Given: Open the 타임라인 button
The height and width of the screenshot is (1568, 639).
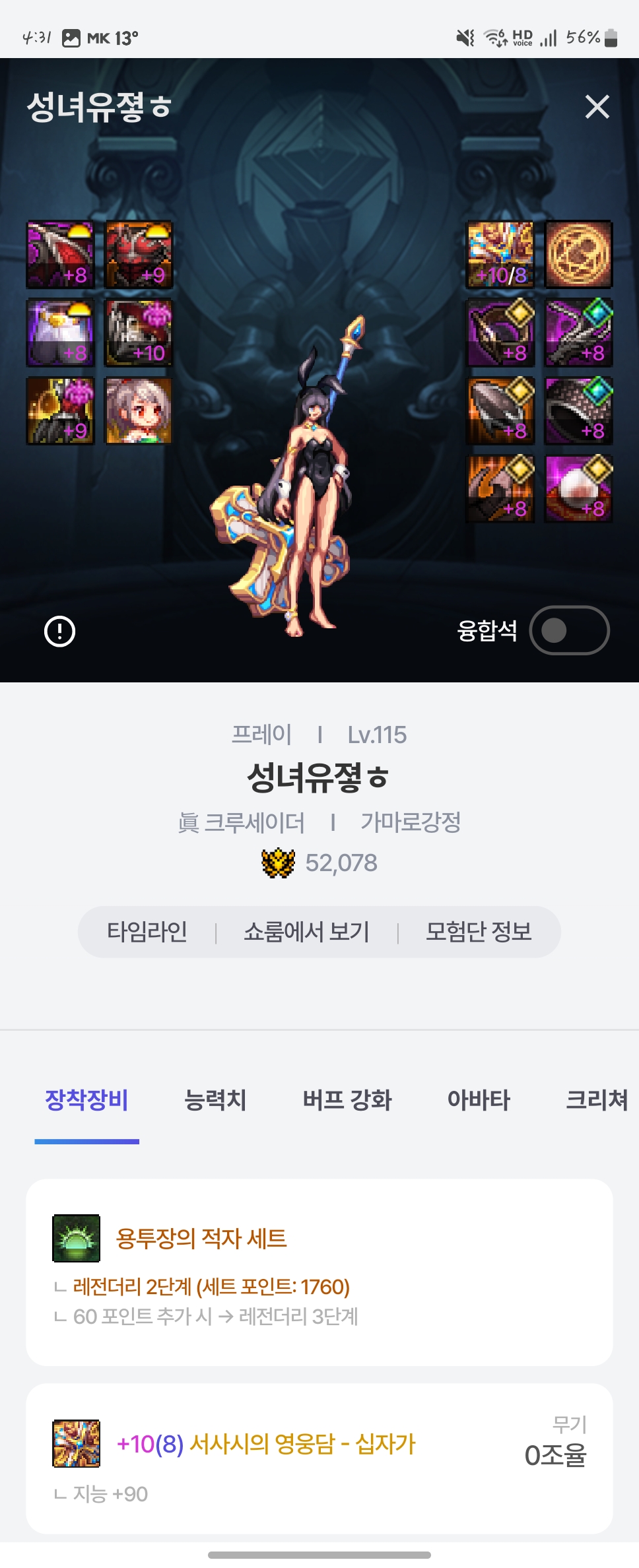Looking at the screenshot, I should (x=147, y=932).
